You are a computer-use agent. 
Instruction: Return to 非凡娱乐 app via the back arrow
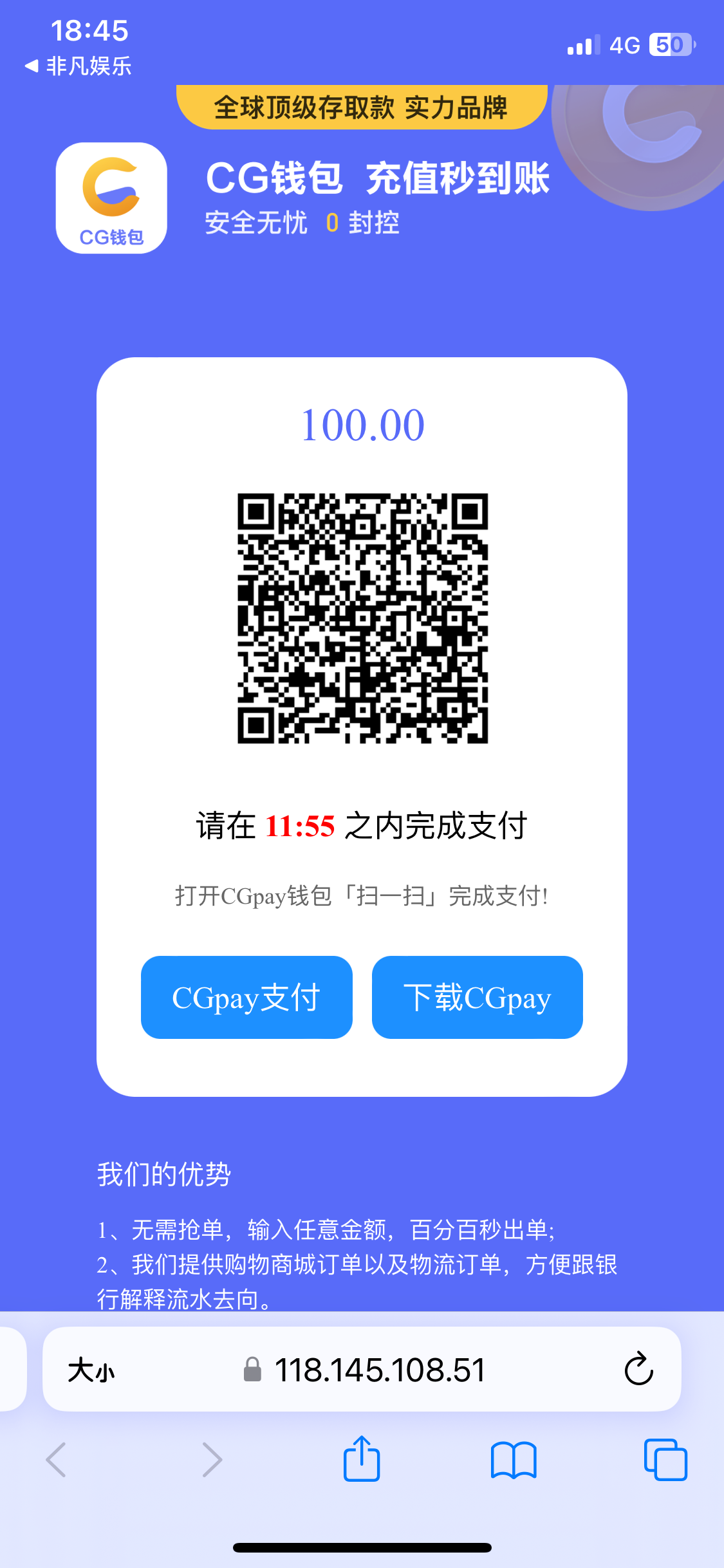[77, 66]
